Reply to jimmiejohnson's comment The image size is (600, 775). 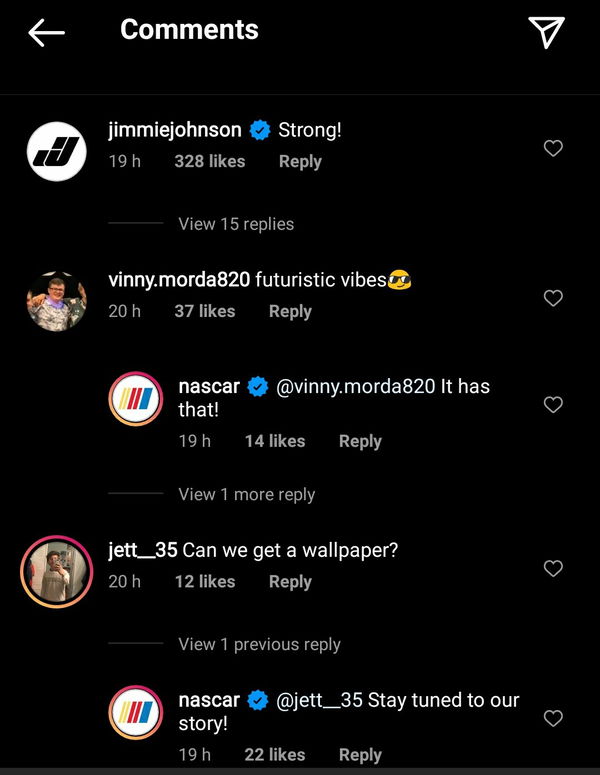point(300,161)
